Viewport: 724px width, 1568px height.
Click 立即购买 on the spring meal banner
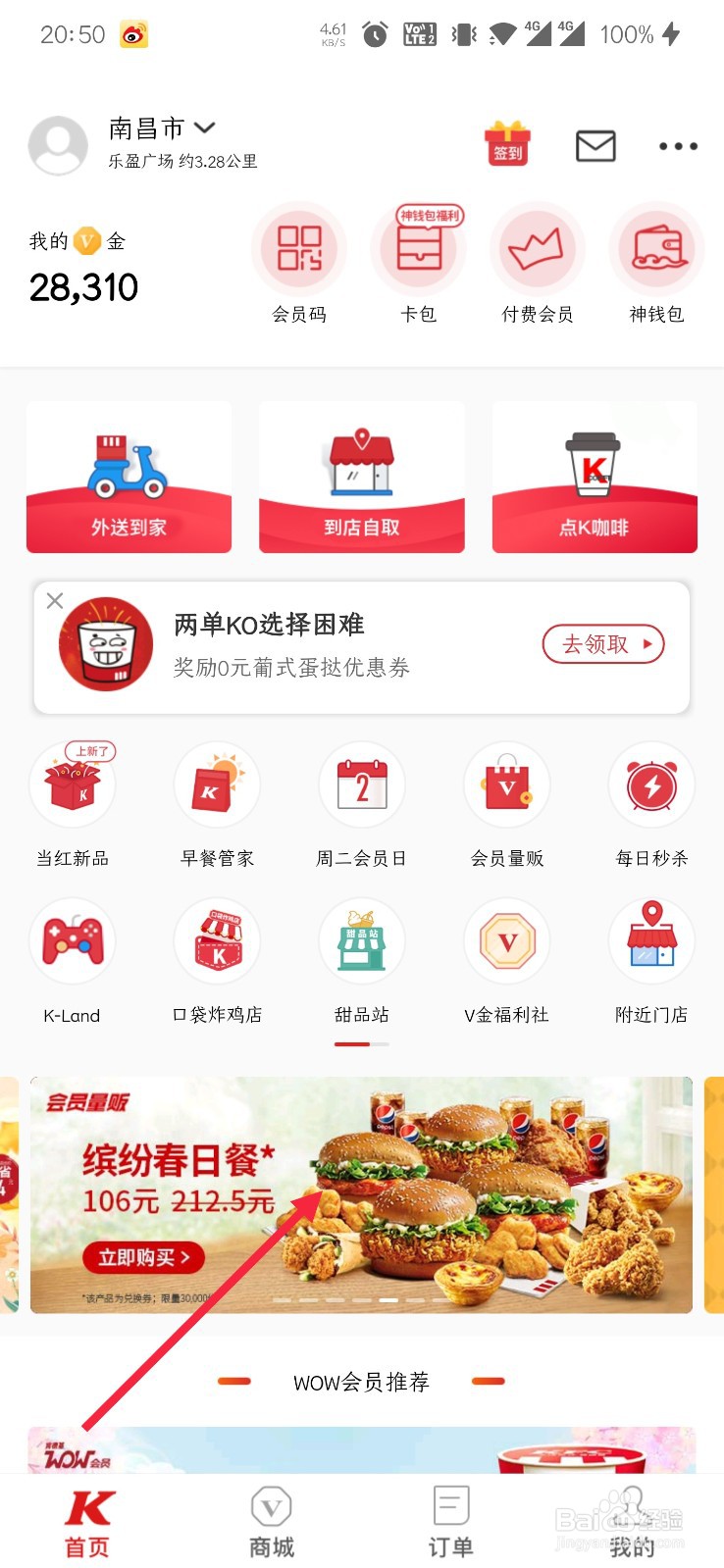click(x=142, y=1257)
